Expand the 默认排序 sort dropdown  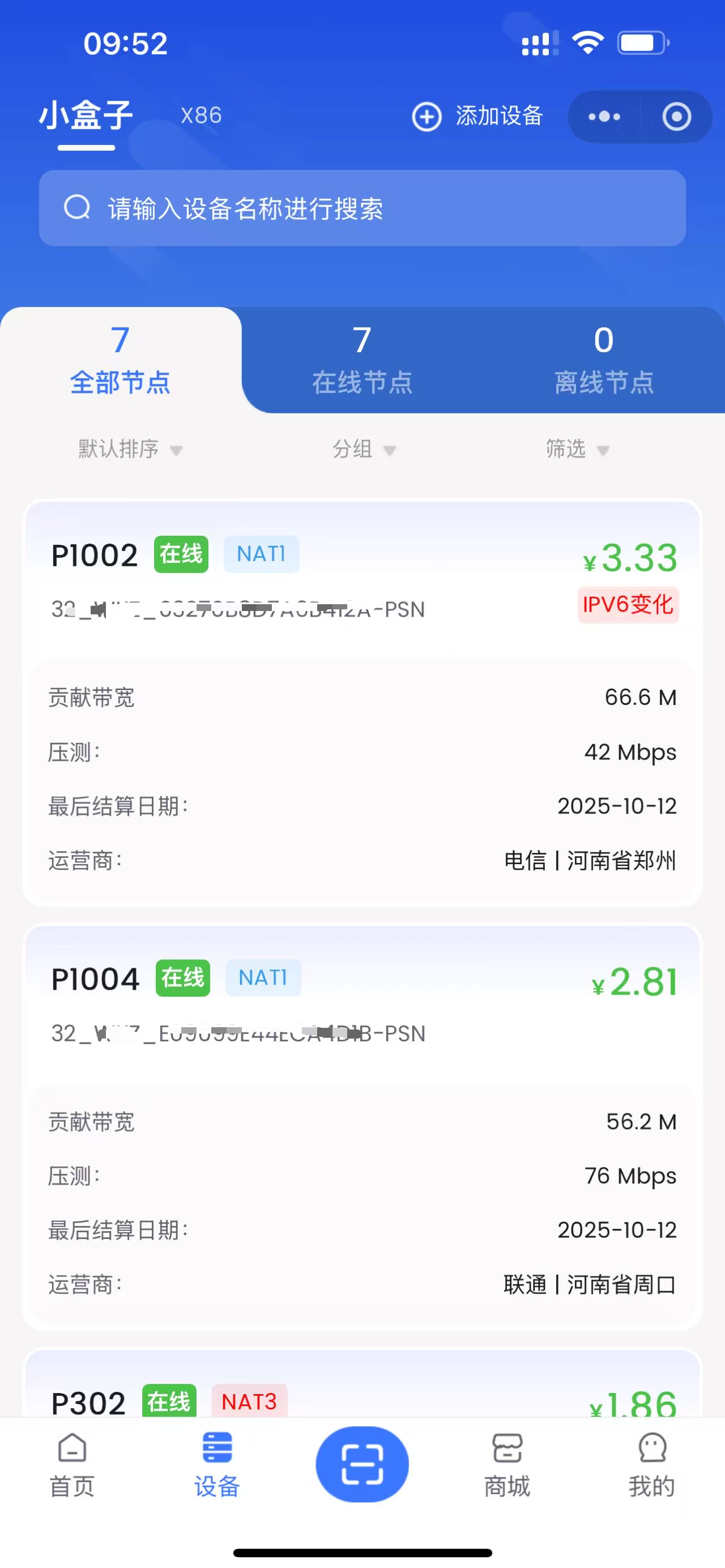(x=130, y=449)
